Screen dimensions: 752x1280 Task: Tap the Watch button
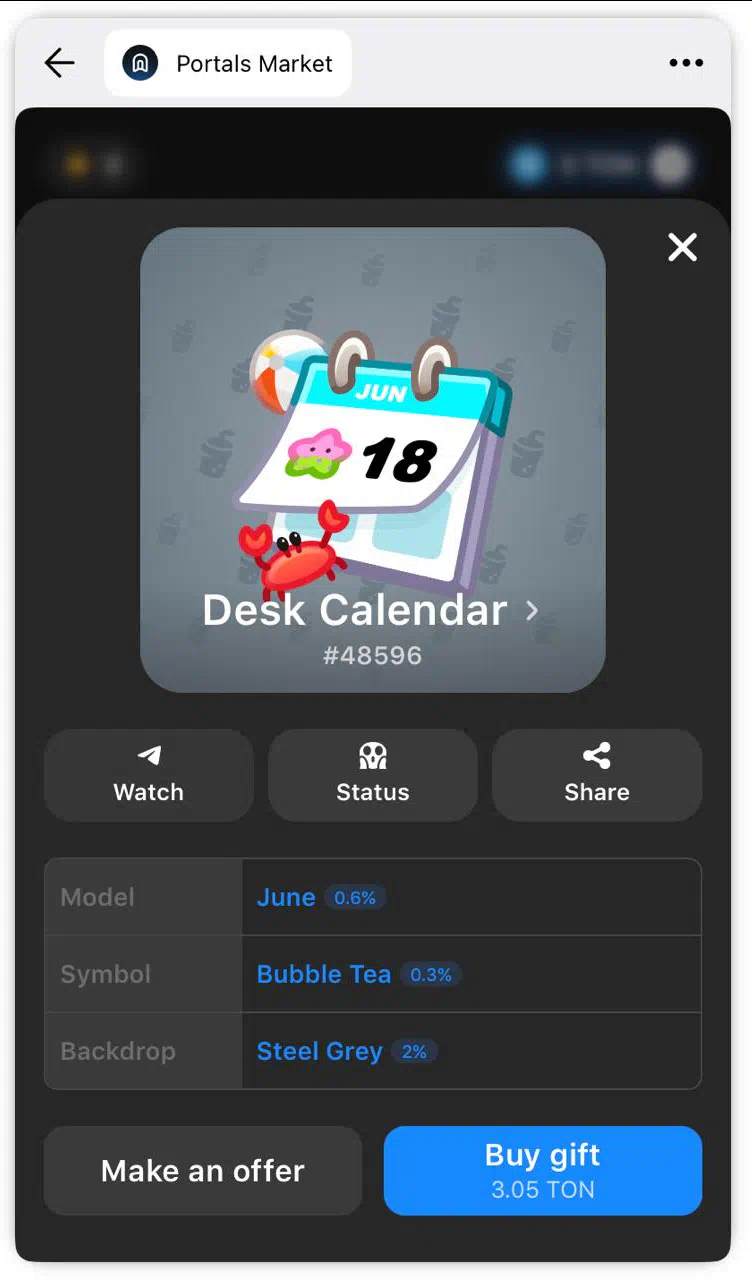(149, 775)
